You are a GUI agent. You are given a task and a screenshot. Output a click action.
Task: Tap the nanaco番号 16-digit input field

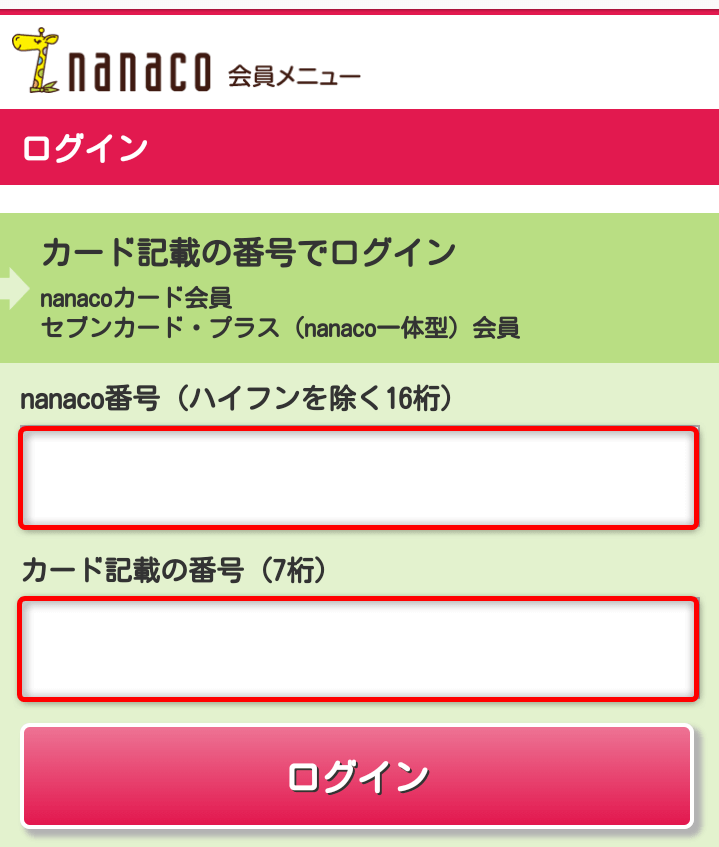coord(357,478)
